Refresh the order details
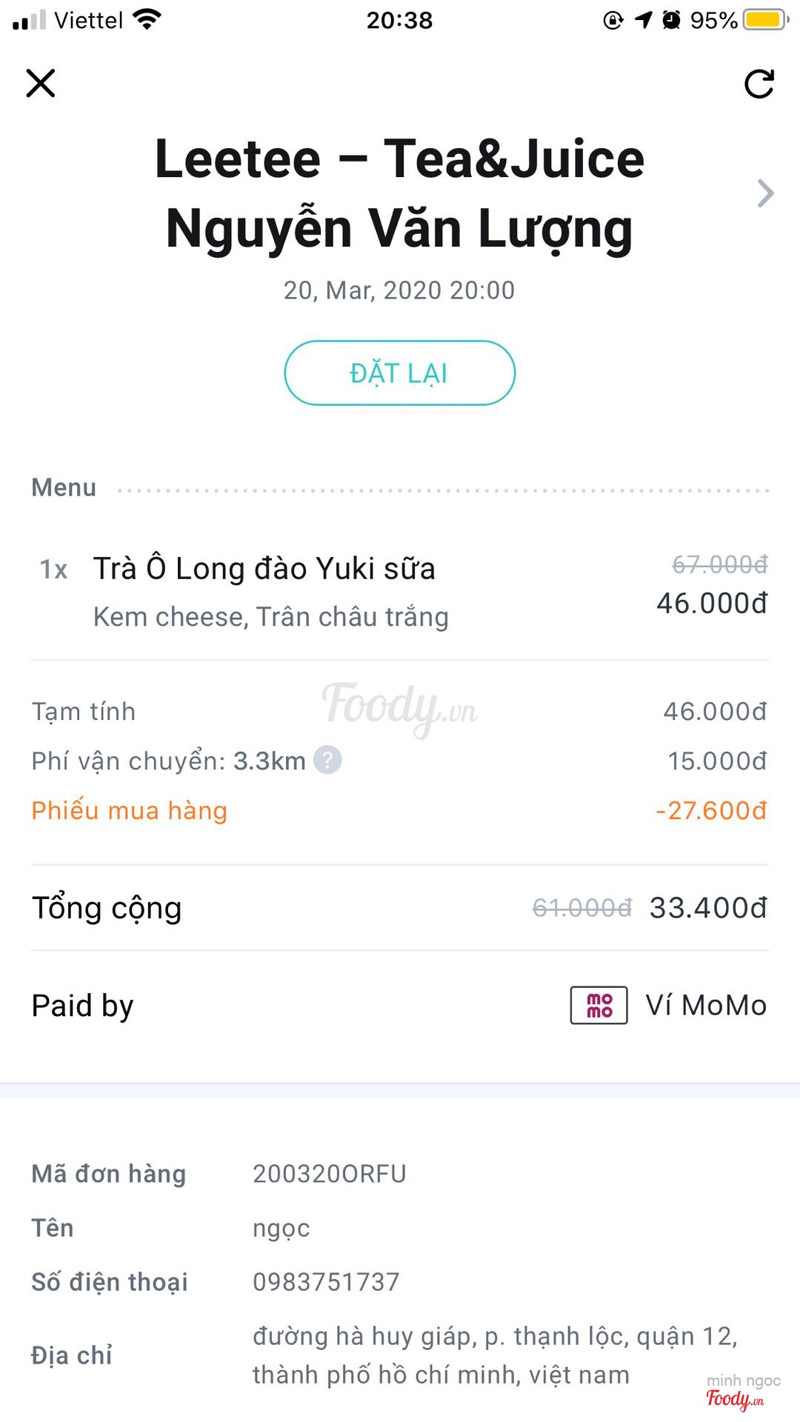800x1422 pixels. pos(759,84)
